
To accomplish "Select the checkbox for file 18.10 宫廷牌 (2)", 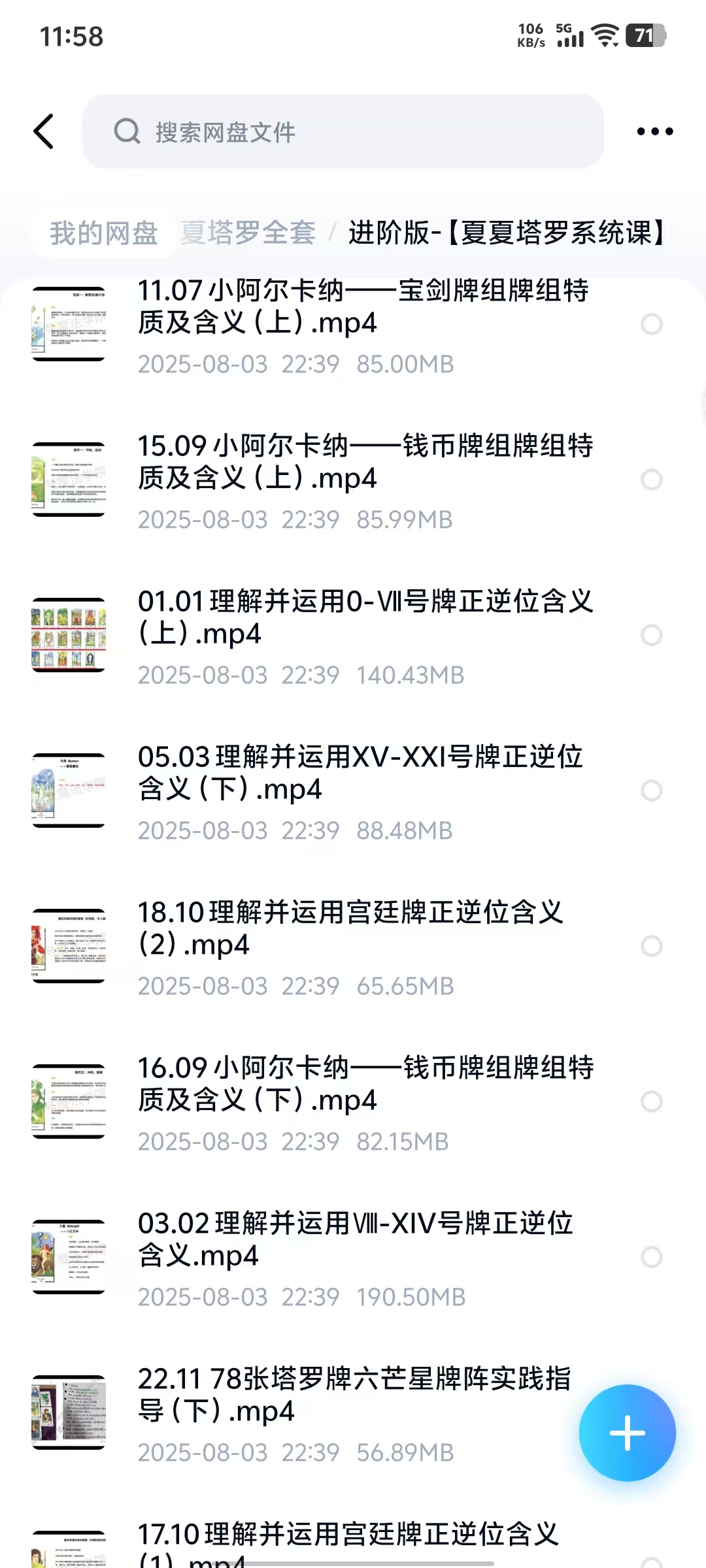I will [x=651, y=946].
